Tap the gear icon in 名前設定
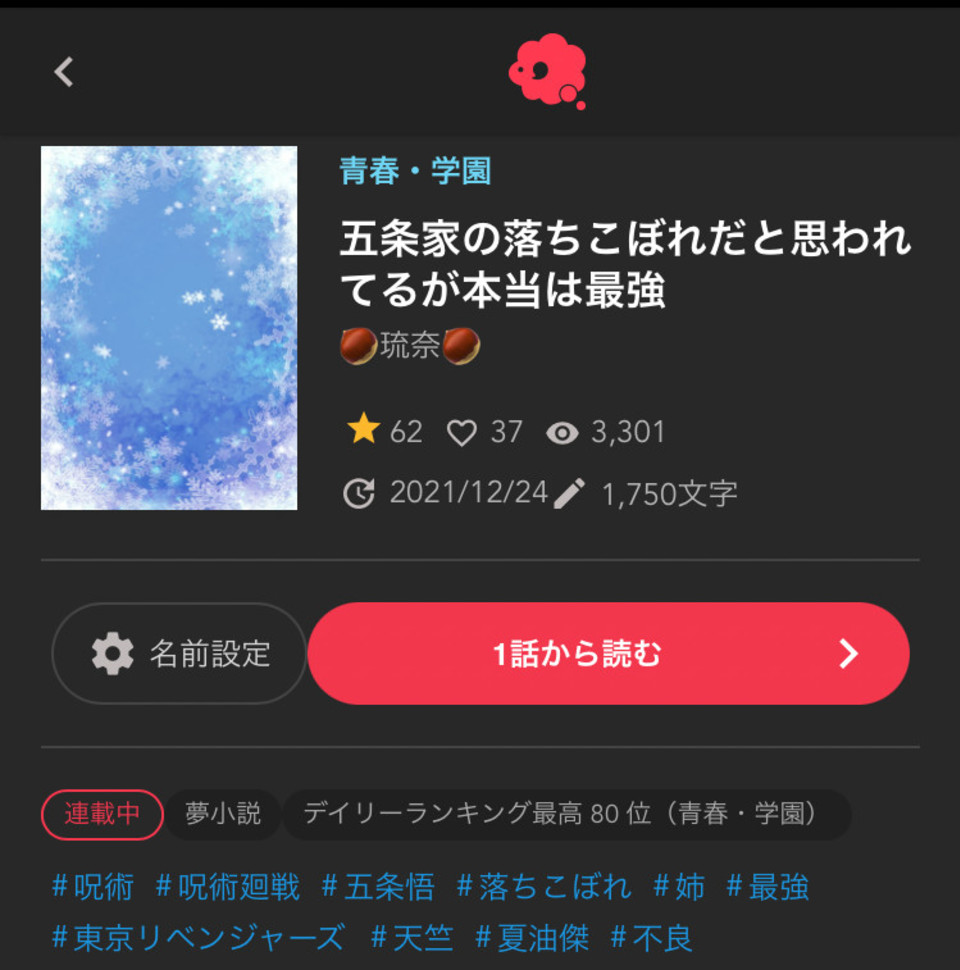The height and width of the screenshot is (970, 960). pyautogui.click(x=115, y=652)
